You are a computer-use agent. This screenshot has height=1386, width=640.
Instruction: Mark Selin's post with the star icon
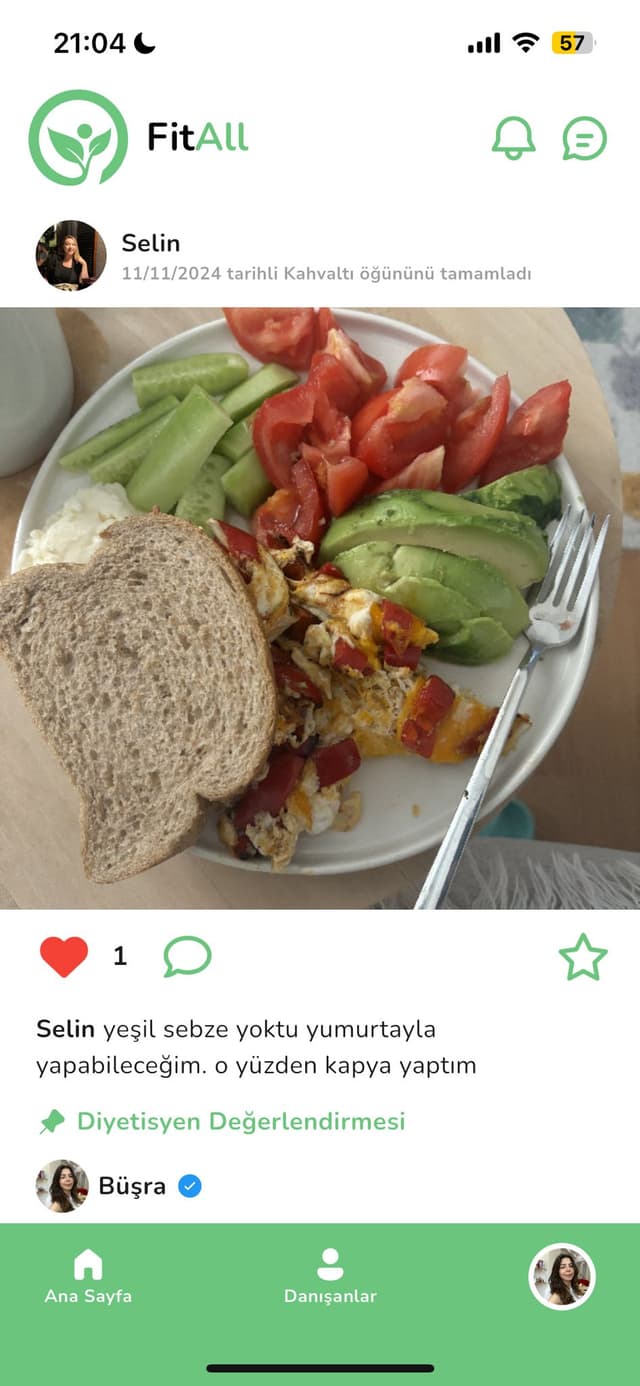pyautogui.click(x=582, y=957)
